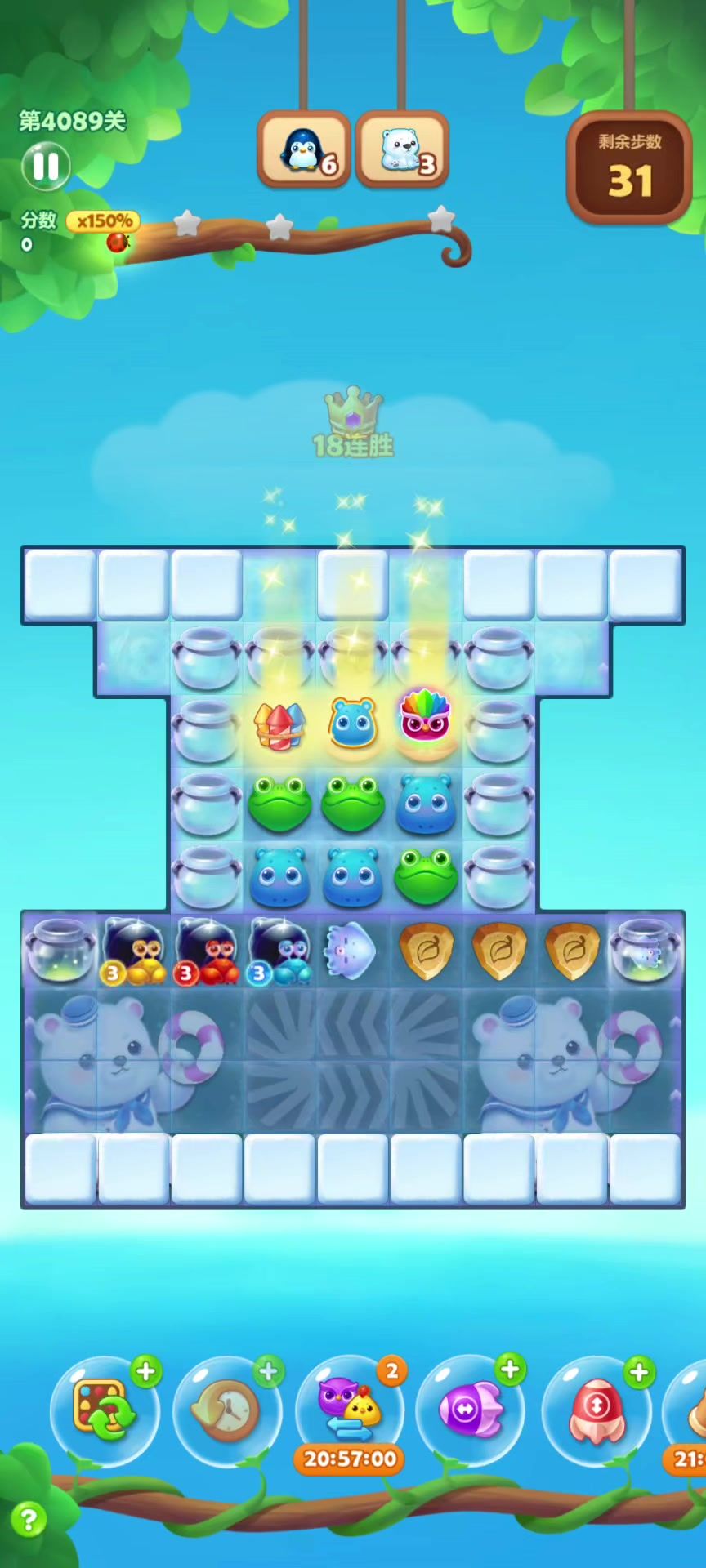
Task: Tap the firework rocket piece
Action: [x=280, y=724]
